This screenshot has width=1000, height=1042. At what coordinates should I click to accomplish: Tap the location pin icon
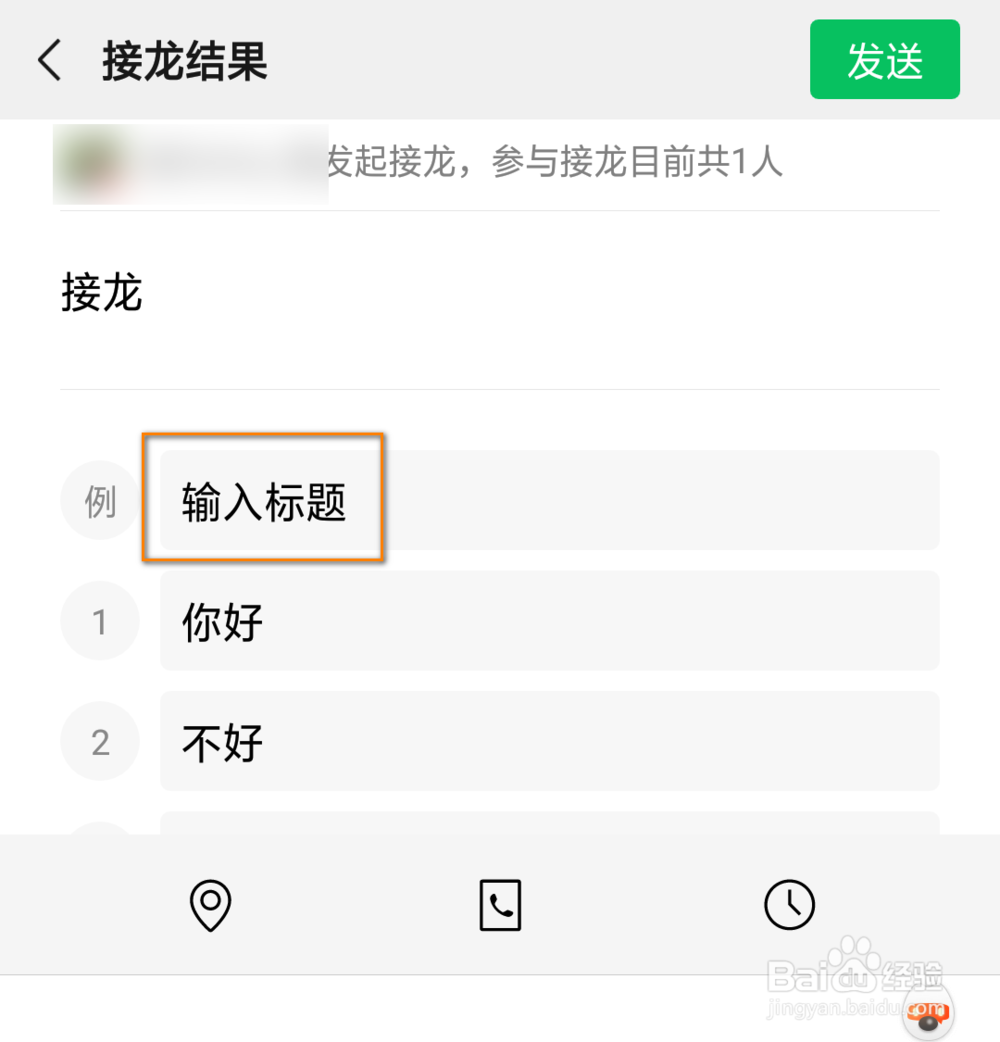coord(210,903)
